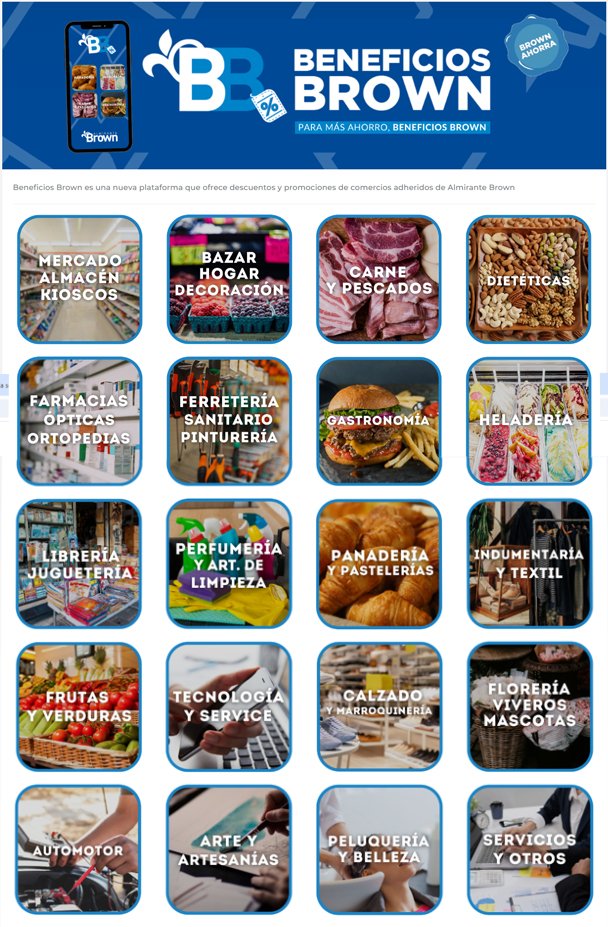The height and width of the screenshot is (927, 608).
Task: Choose the Heladería tile
Action: (529, 421)
